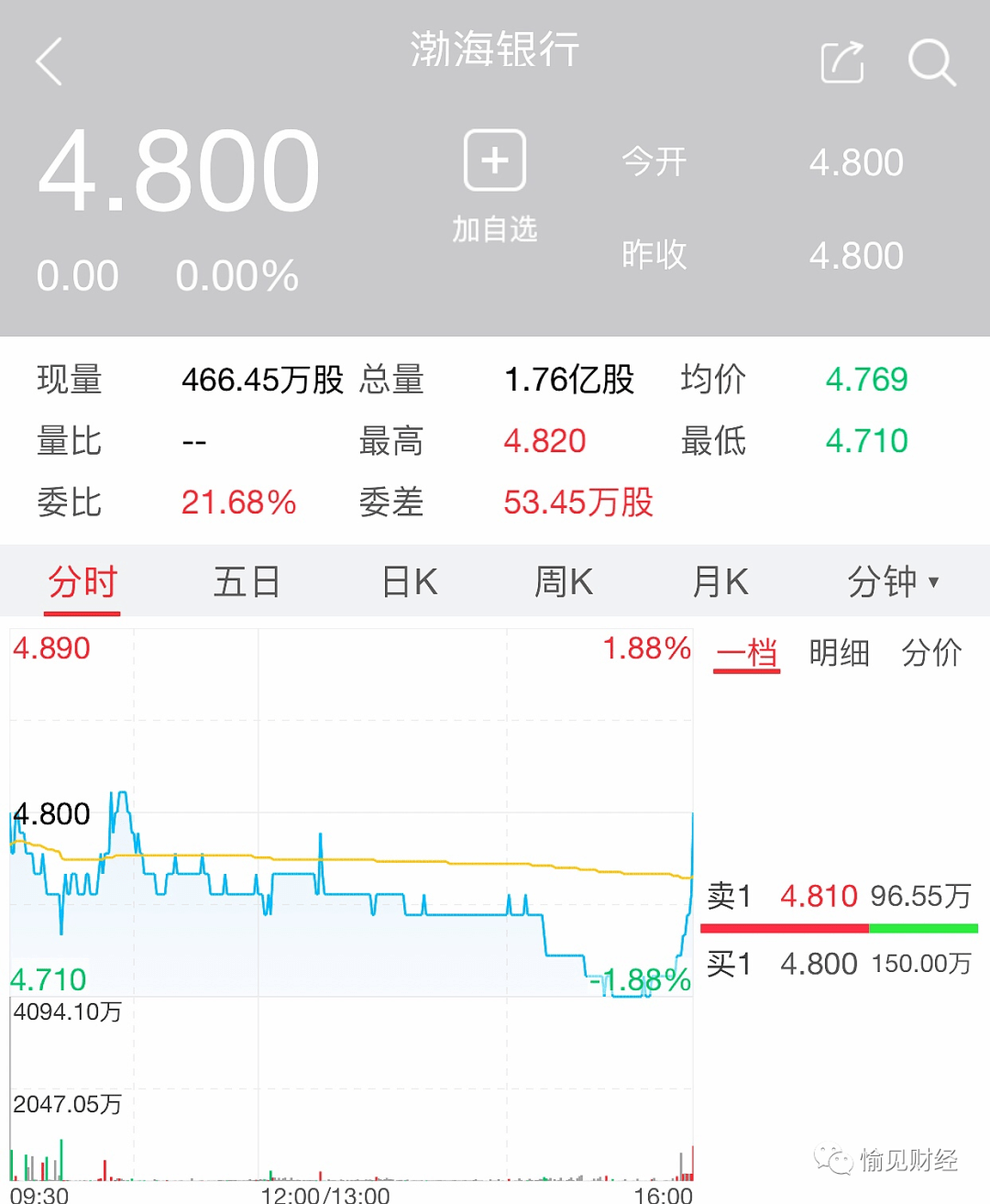Screen dimensions: 990x1204
Task: Select the 周K weekly chart tab
Action: point(563,582)
